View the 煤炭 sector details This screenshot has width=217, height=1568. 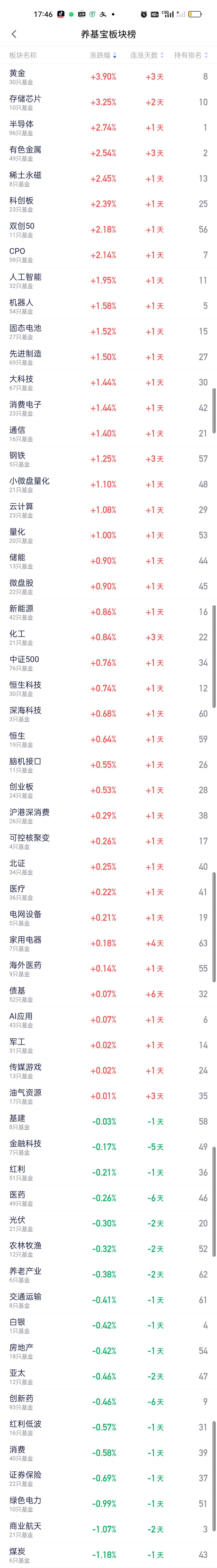coord(108,1555)
